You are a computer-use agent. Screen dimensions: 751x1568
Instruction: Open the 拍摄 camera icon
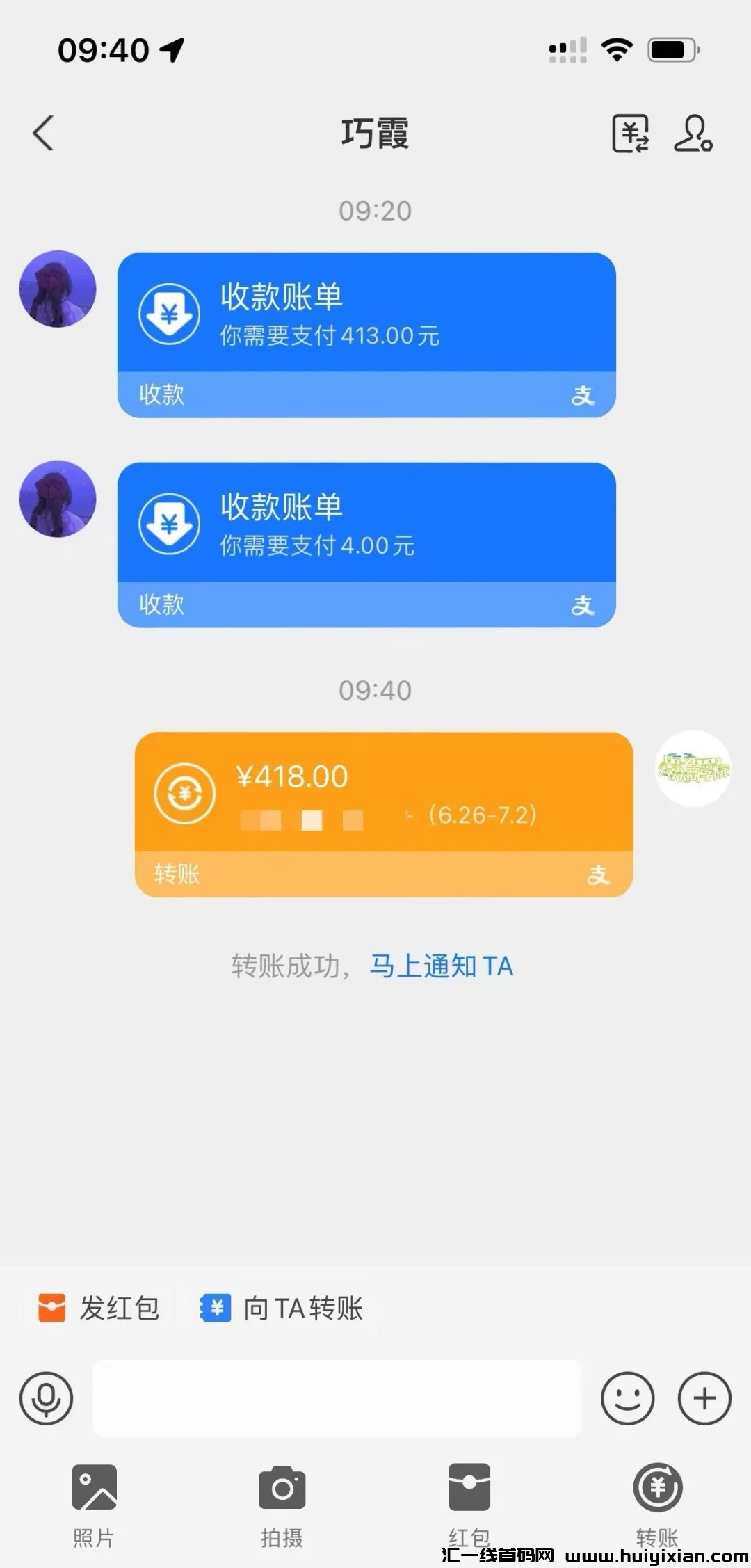pos(282,1503)
